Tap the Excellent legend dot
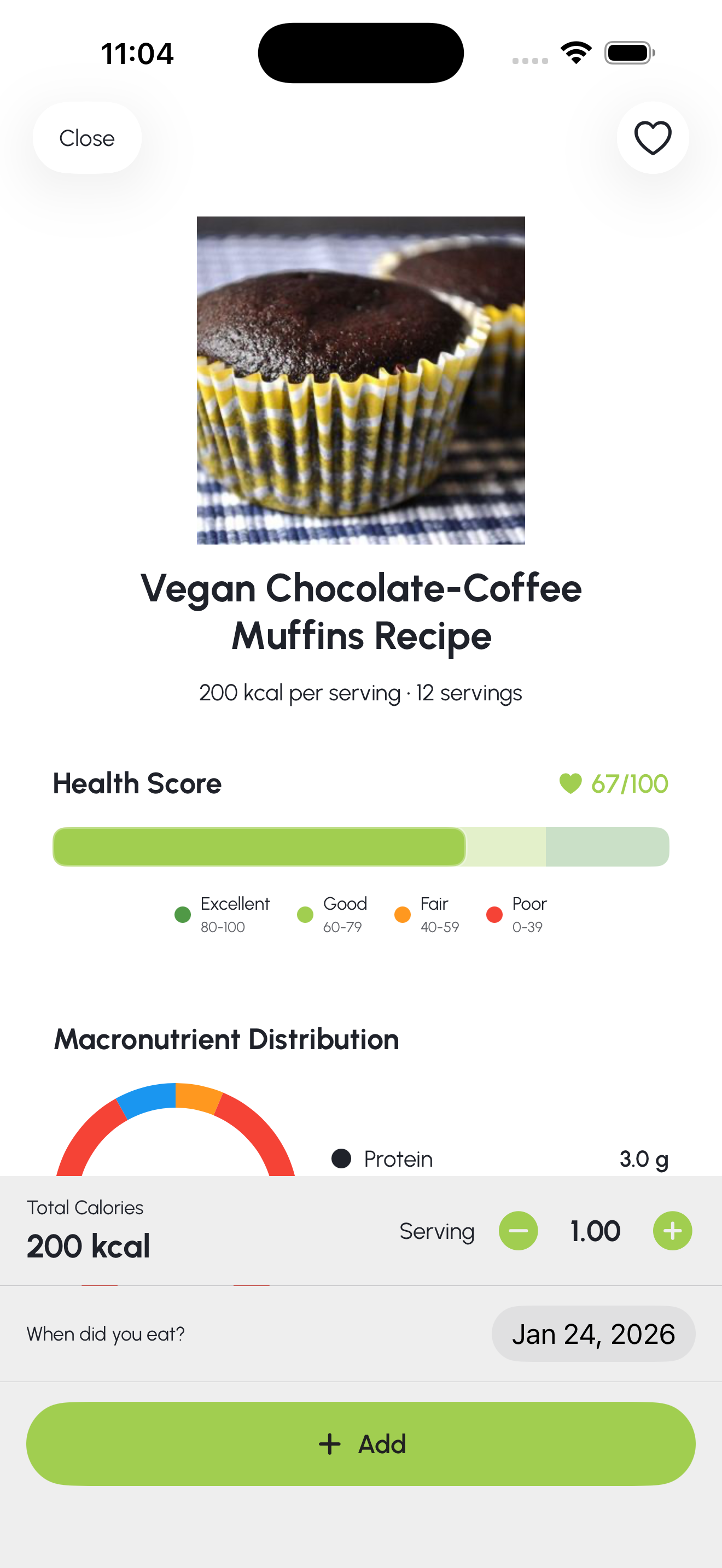 (182, 914)
